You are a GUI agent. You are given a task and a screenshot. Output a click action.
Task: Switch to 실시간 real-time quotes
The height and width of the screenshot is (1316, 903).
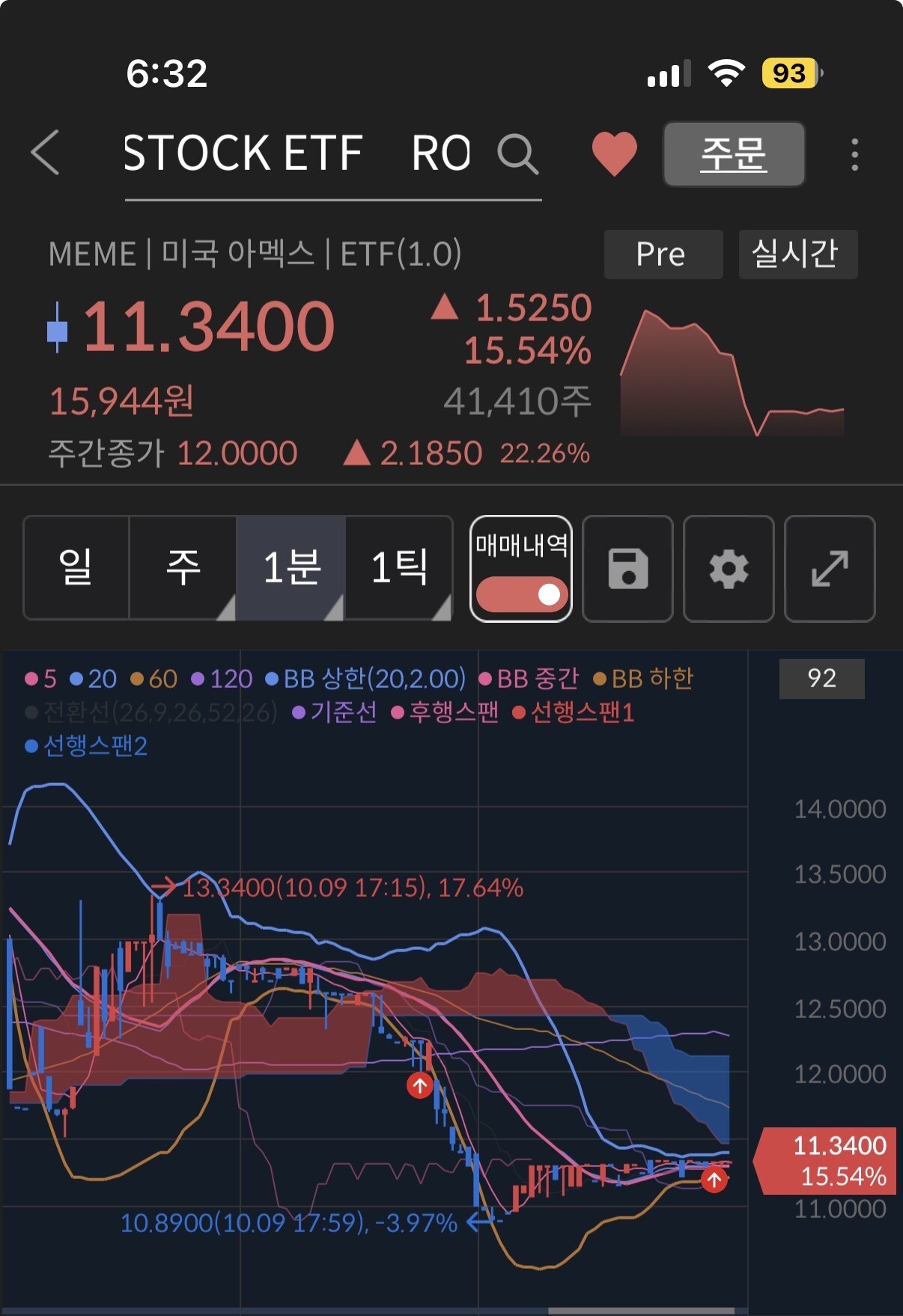click(798, 255)
